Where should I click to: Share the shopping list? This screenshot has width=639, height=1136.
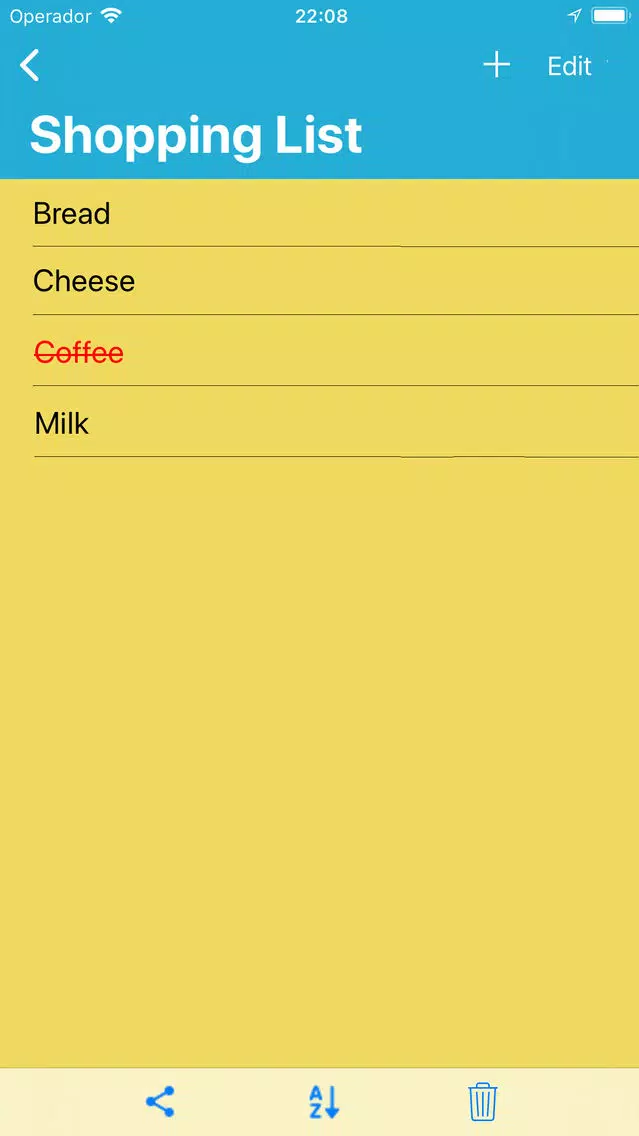(160, 1101)
